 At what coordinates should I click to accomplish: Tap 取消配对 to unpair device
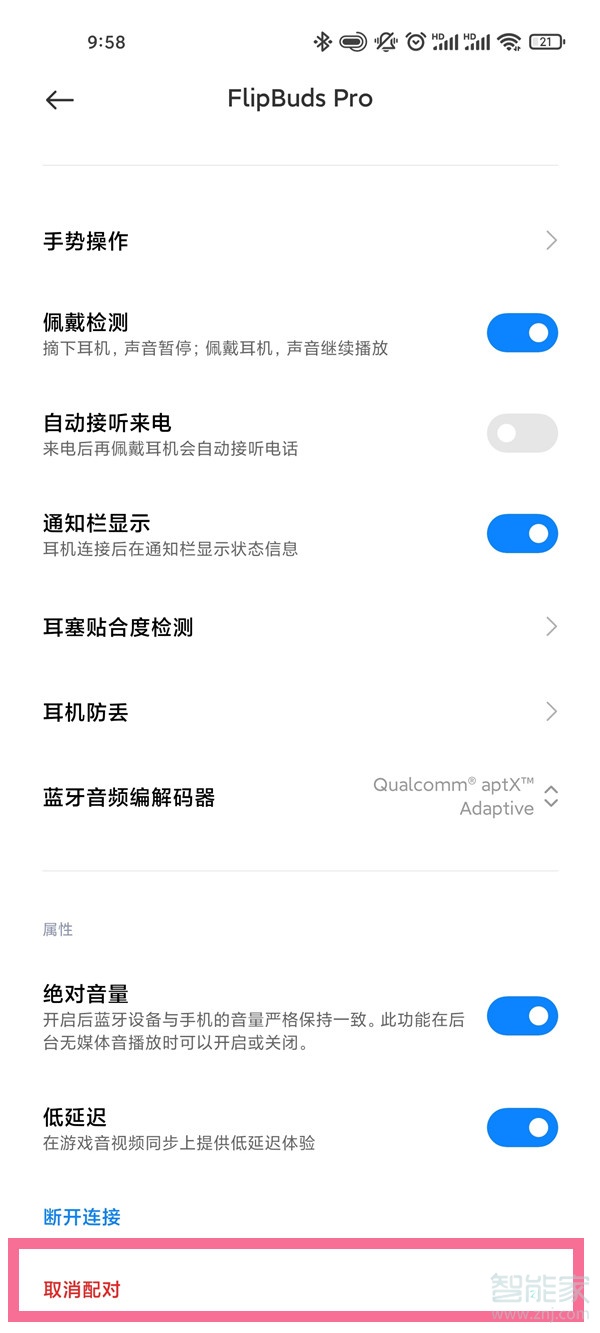point(82,1289)
